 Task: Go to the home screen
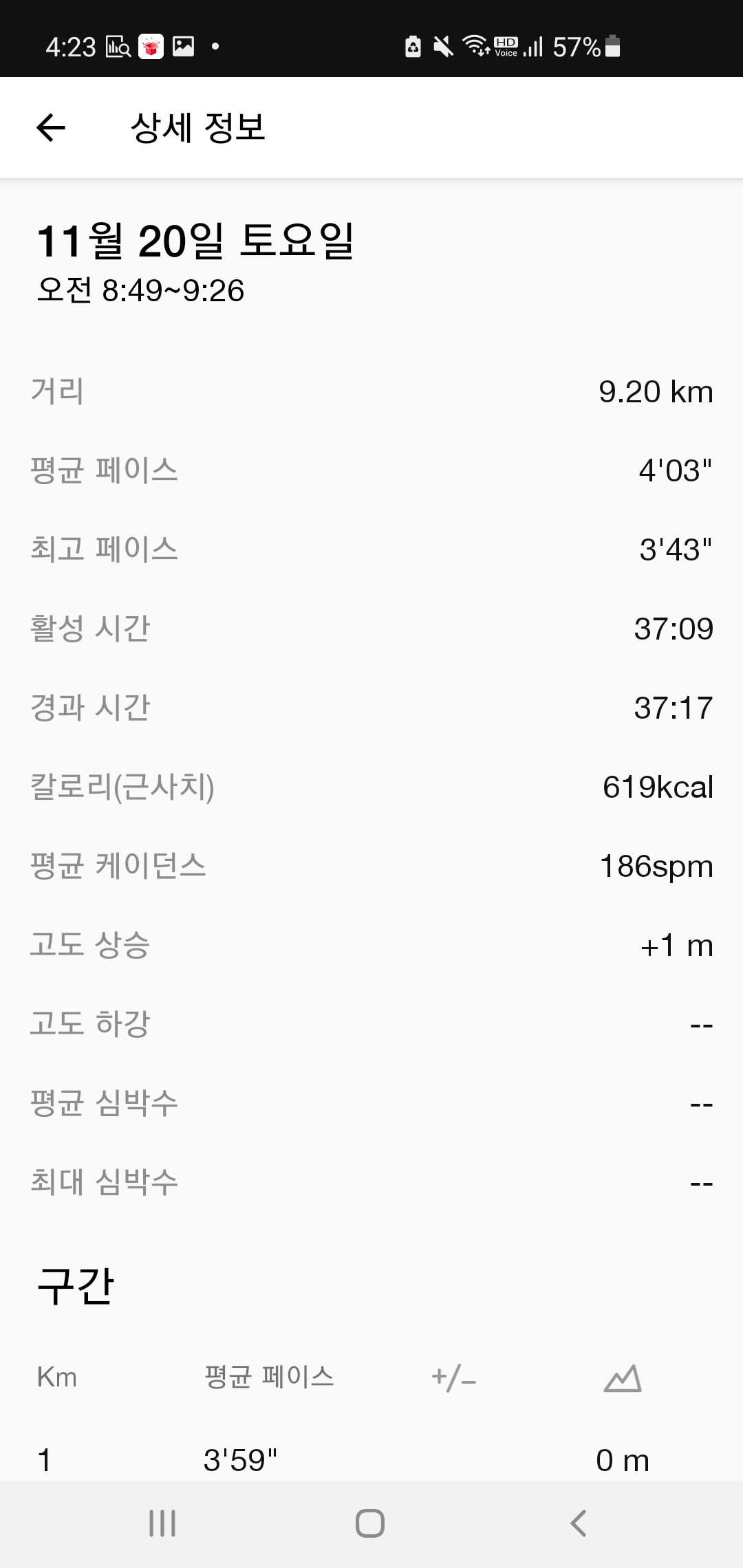point(370,1523)
